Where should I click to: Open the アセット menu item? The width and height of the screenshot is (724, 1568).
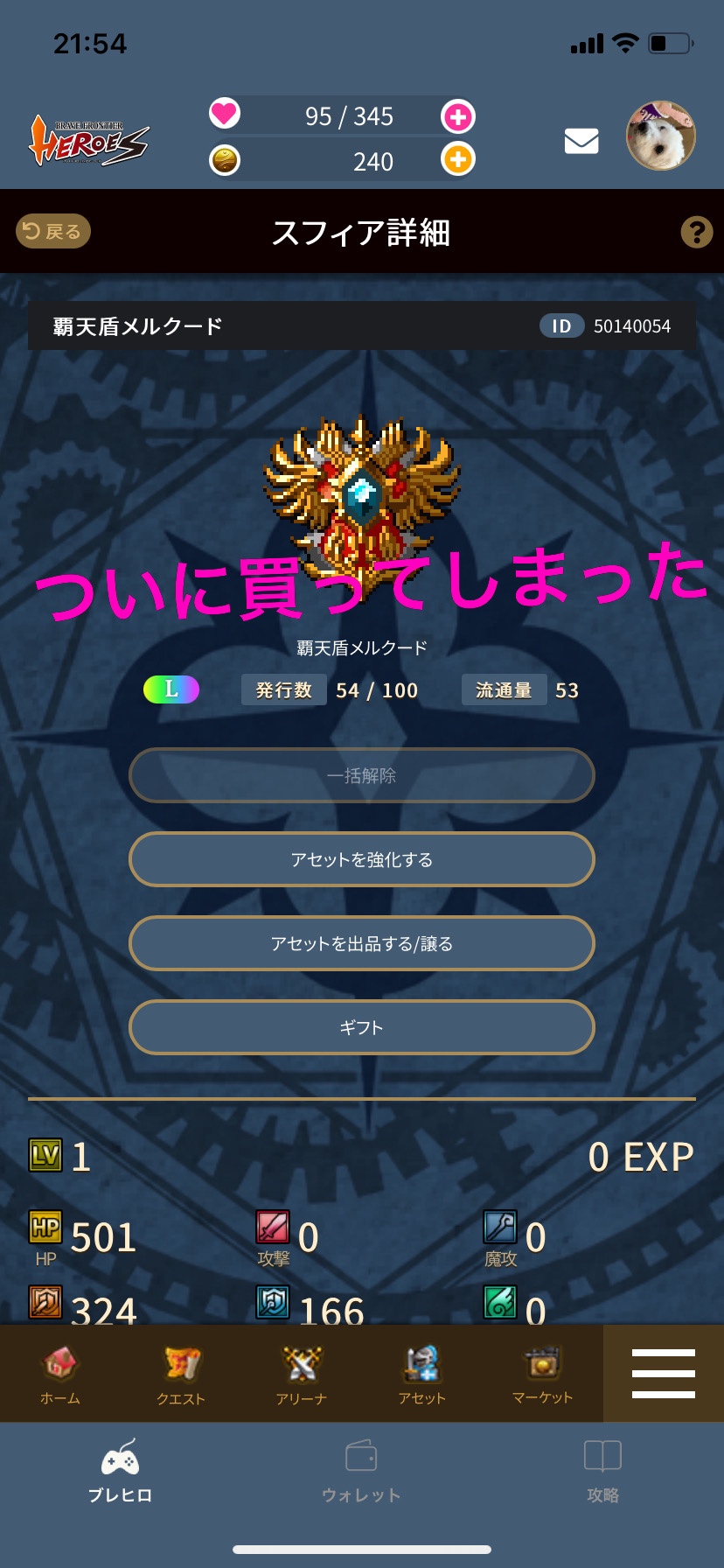[x=422, y=1375]
